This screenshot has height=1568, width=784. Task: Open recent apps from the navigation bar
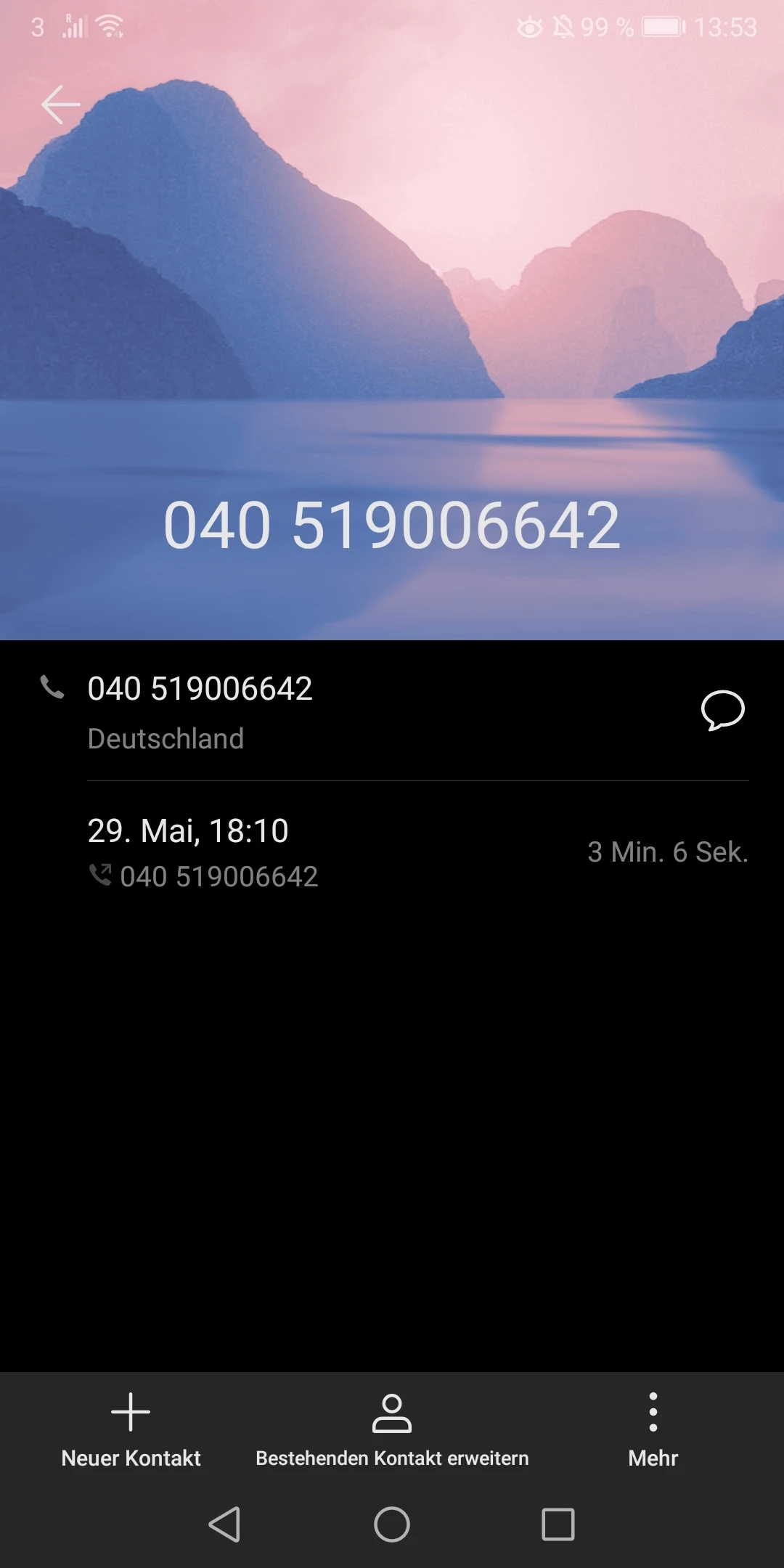pyautogui.click(x=558, y=1524)
